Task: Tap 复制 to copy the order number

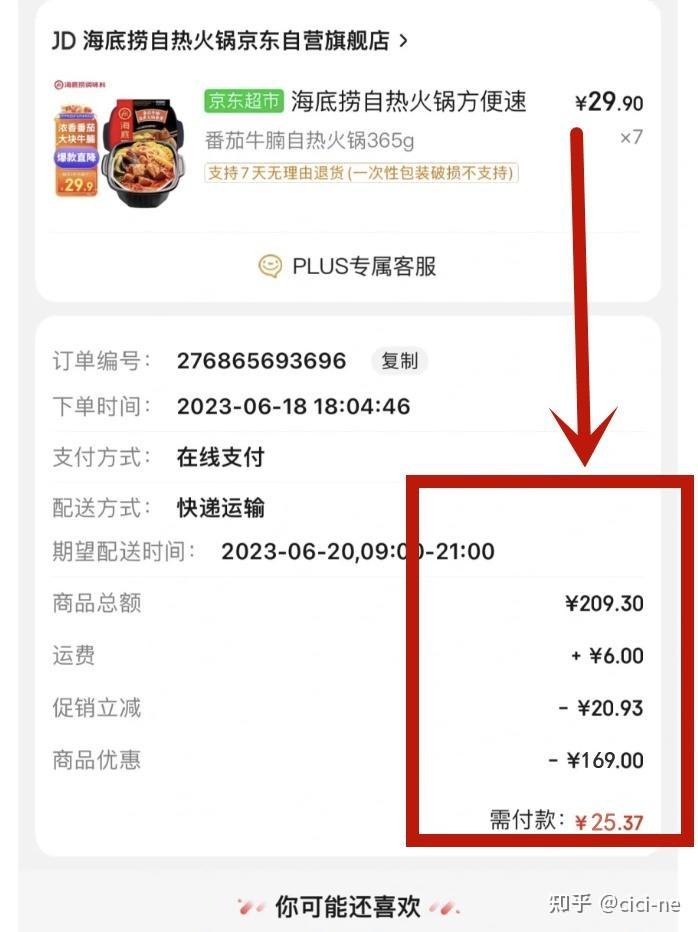Action: (x=399, y=361)
